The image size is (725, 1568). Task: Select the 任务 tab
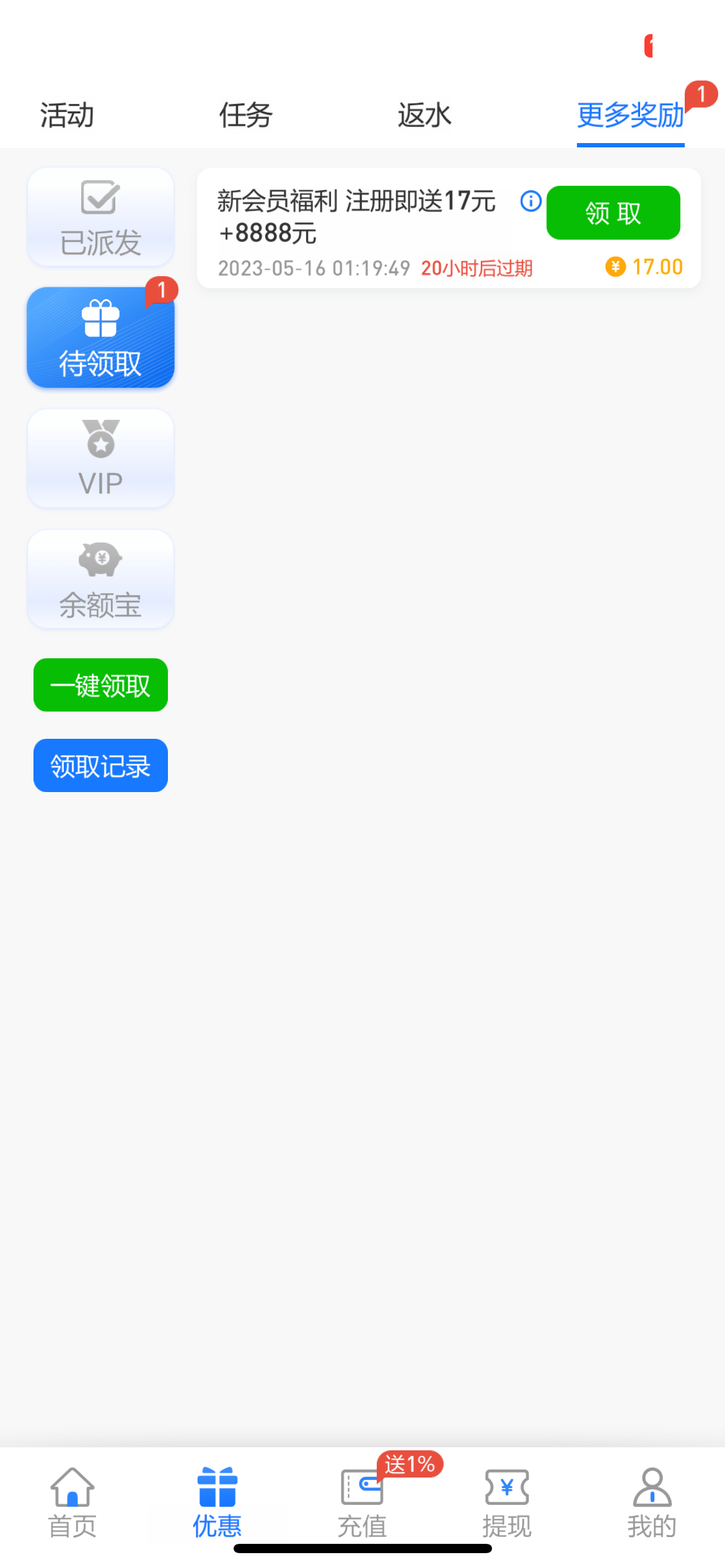point(245,115)
